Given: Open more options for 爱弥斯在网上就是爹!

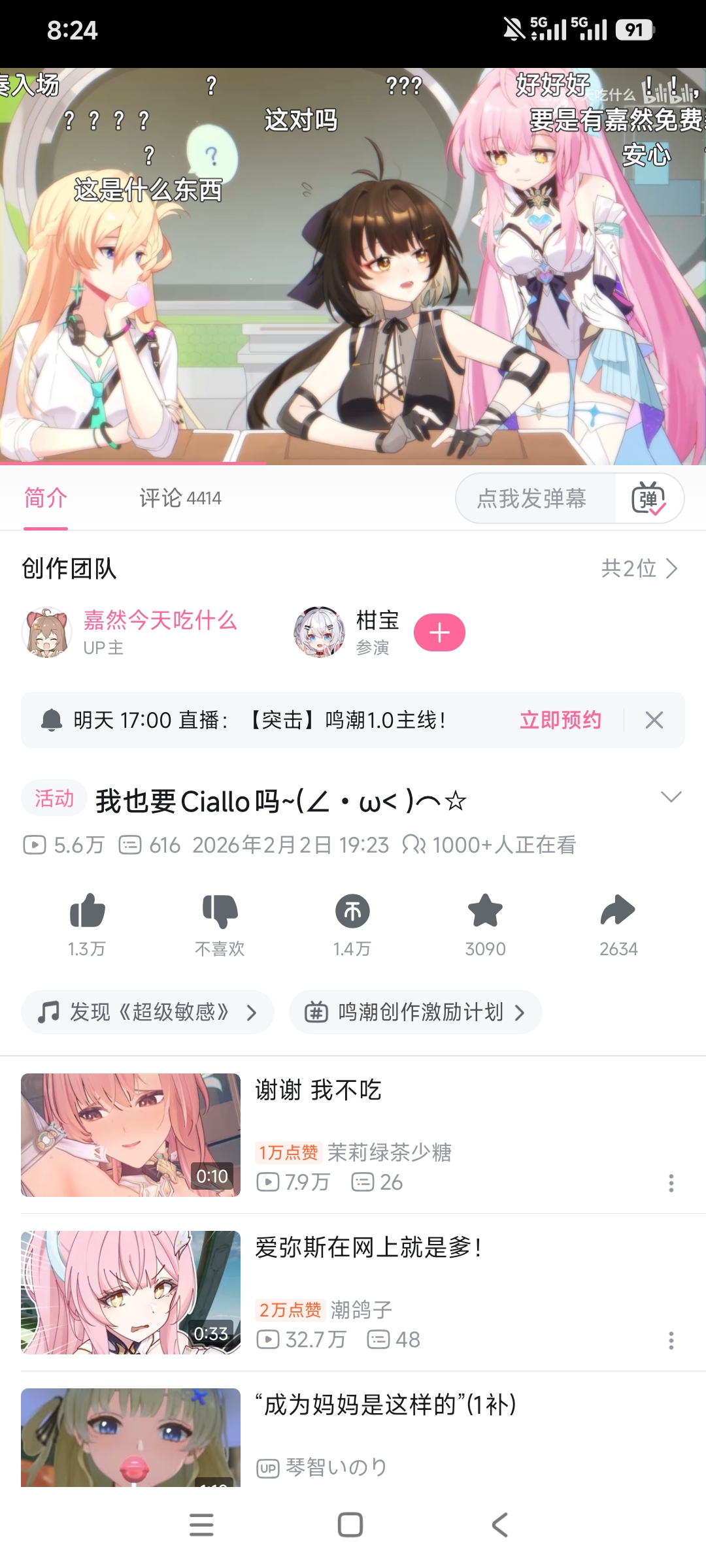Looking at the screenshot, I should (x=671, y=1341).
